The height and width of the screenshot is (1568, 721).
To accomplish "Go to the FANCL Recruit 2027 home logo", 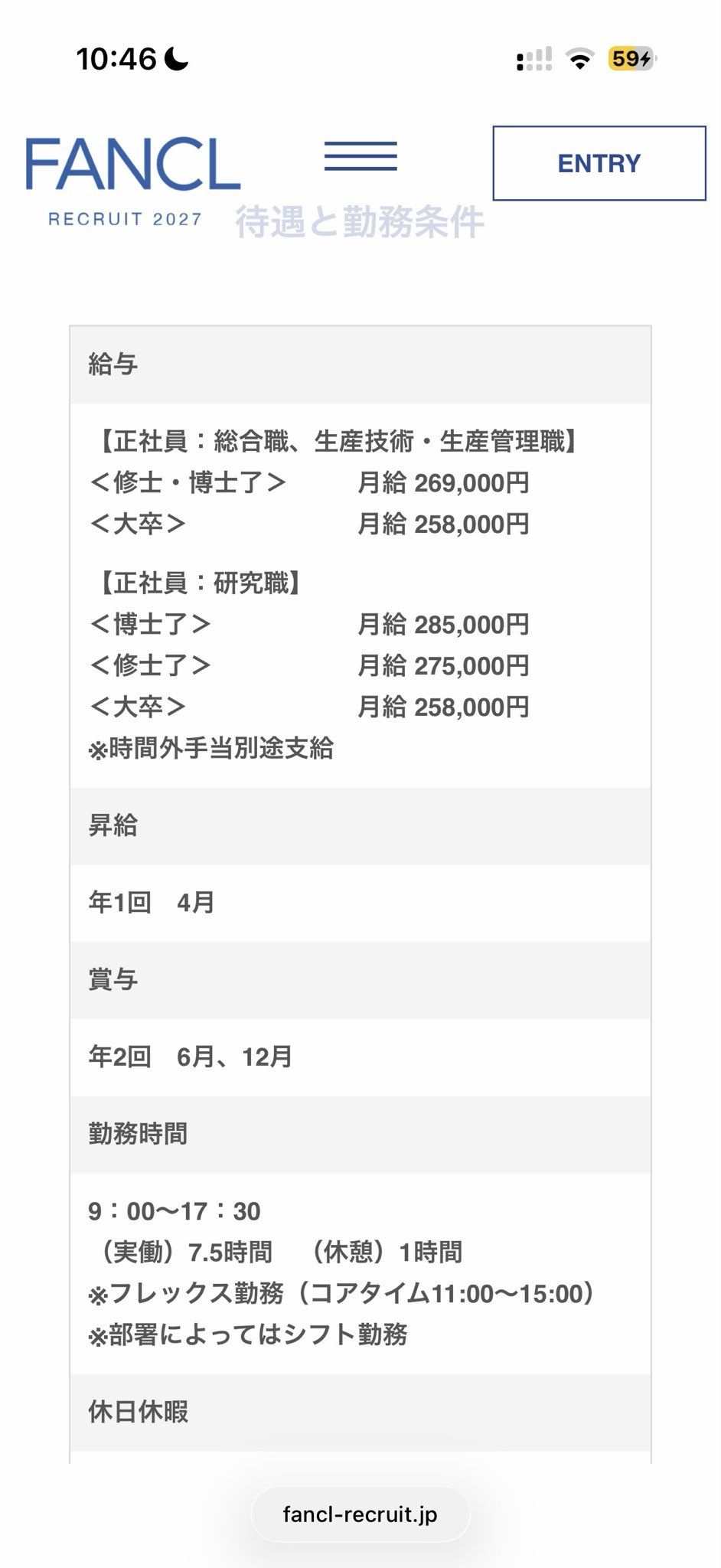I will point(132,182).
